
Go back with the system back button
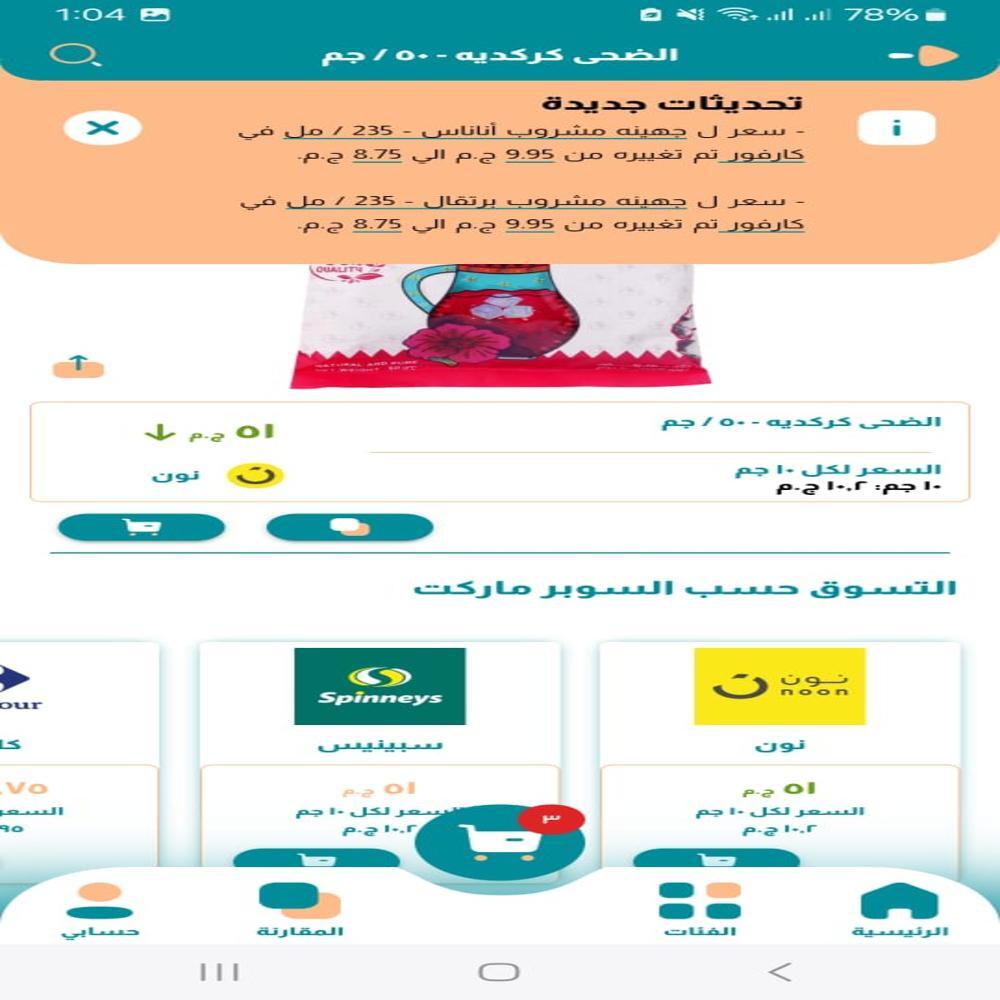tap(779, 971)
